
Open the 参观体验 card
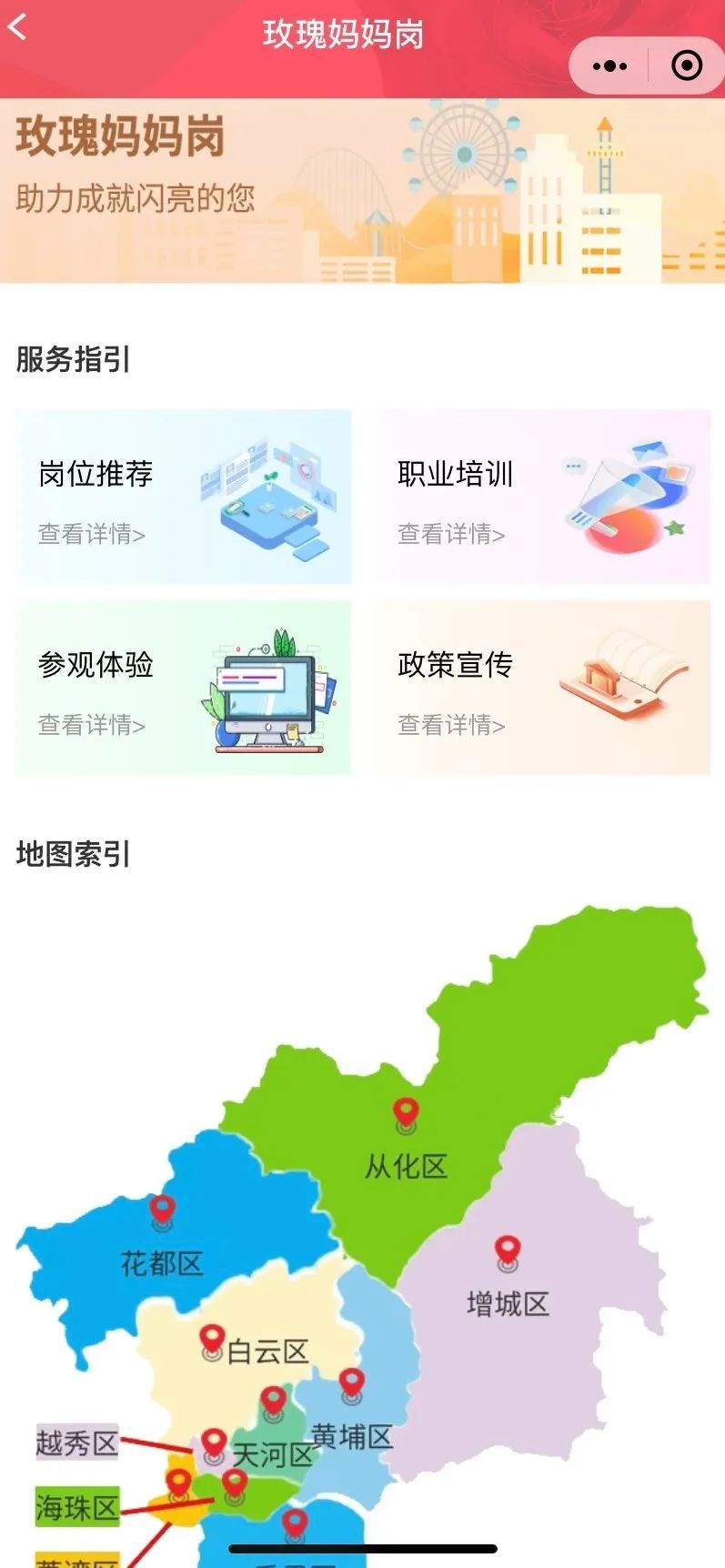pyautogui.click(x=183, y=688)
